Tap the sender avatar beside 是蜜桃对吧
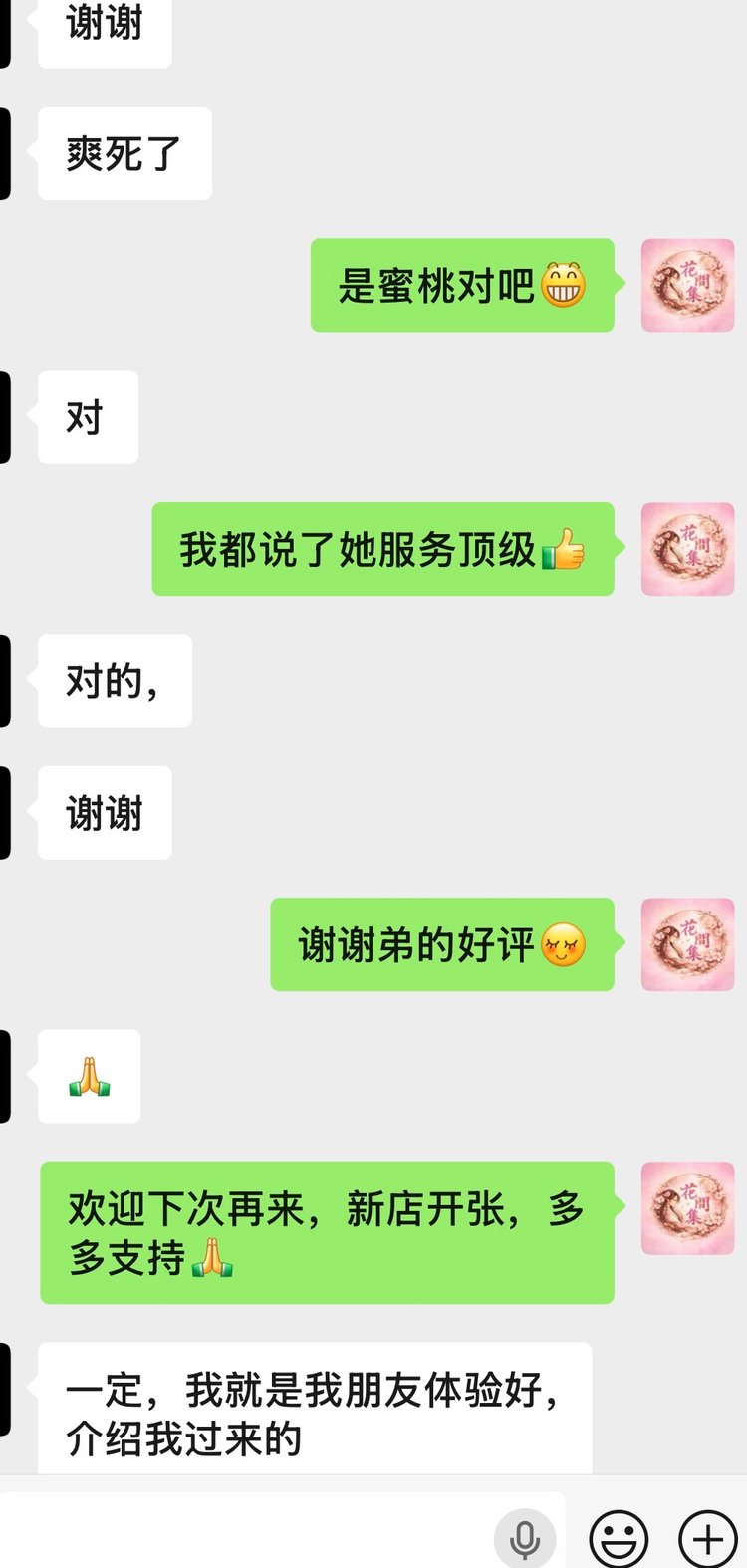 [687, 285]
